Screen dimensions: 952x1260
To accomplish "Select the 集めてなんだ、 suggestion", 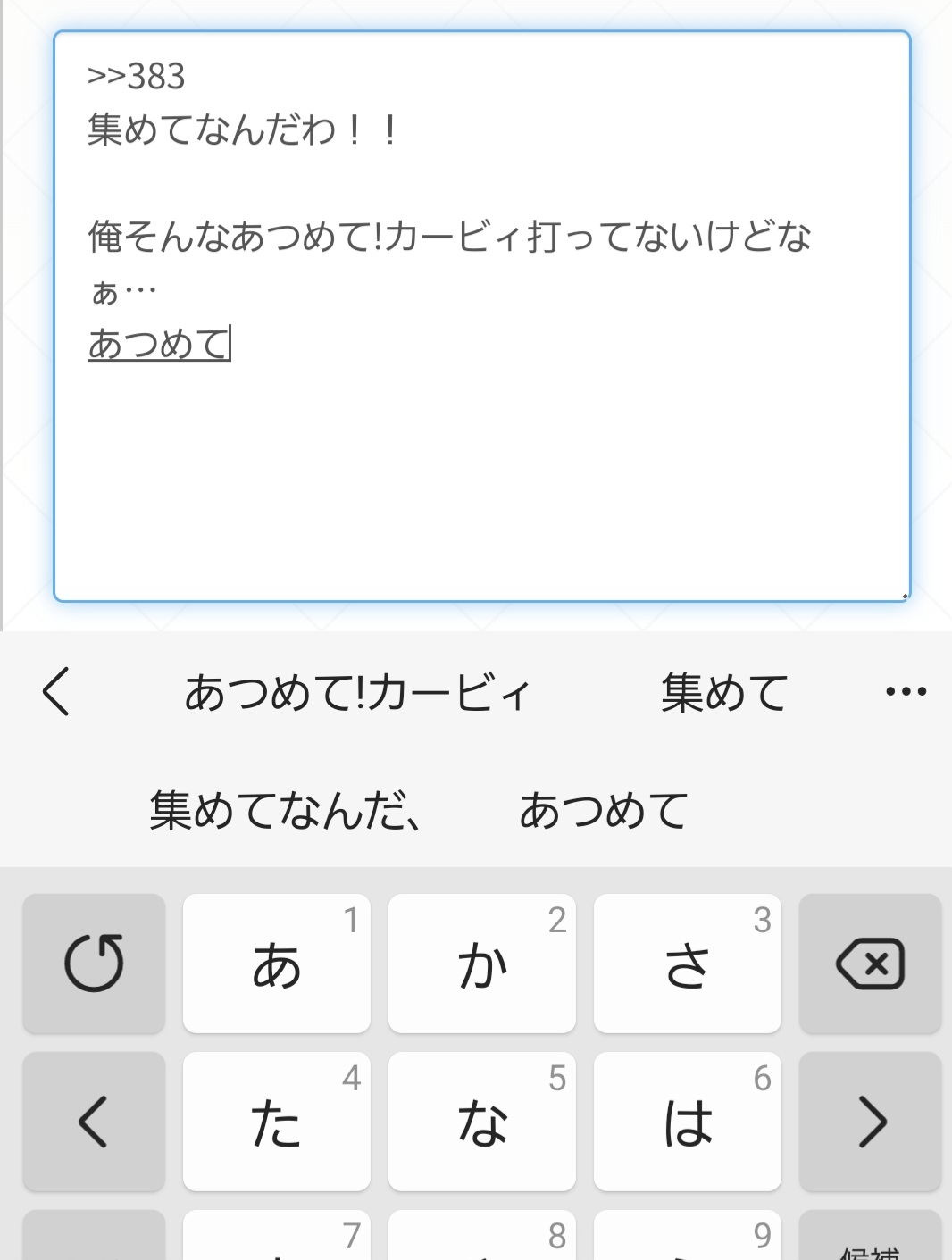I will tap(286, 811).
